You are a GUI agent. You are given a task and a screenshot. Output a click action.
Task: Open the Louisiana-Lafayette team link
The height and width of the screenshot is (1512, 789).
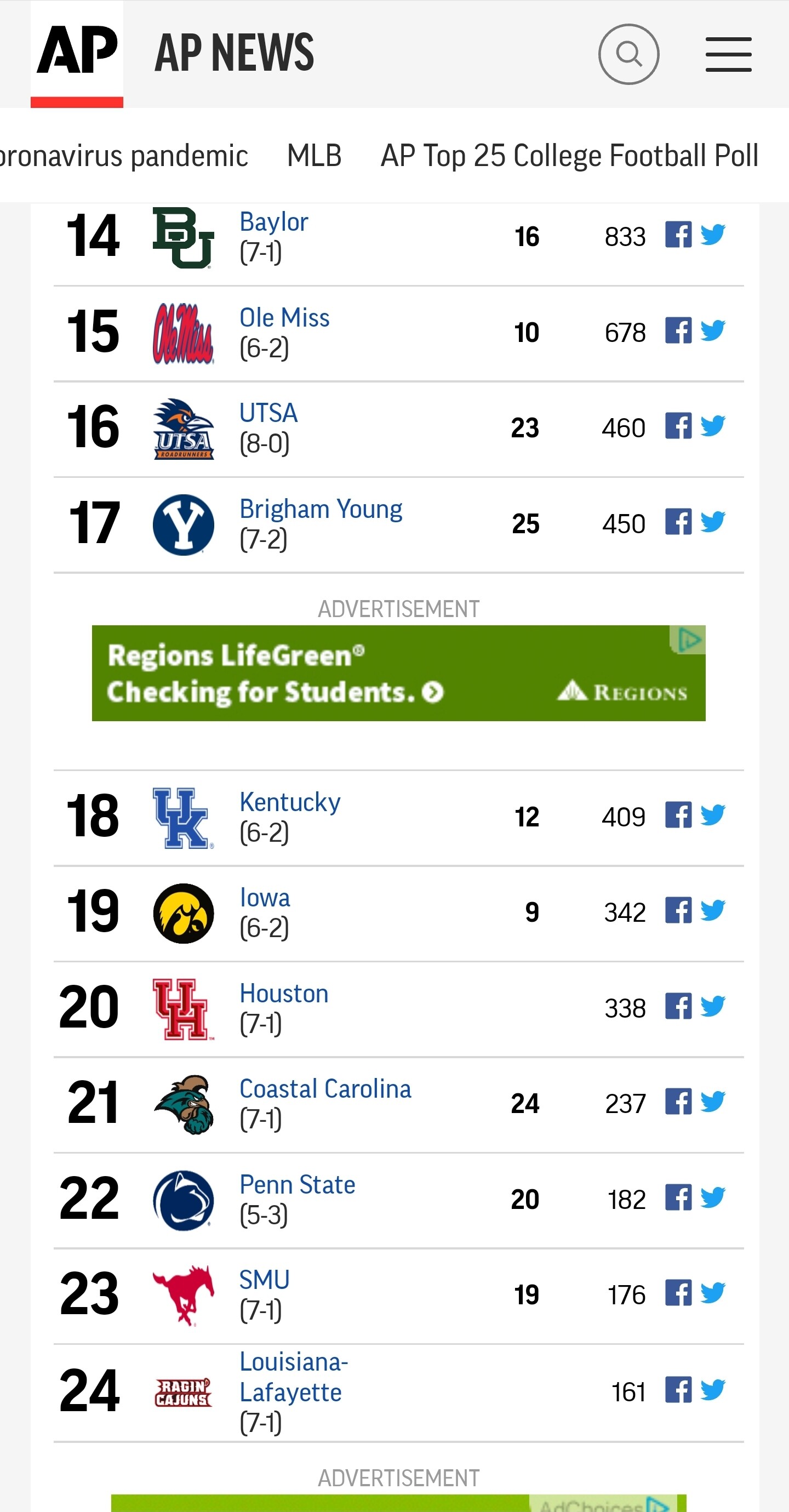pos(293,1377)
